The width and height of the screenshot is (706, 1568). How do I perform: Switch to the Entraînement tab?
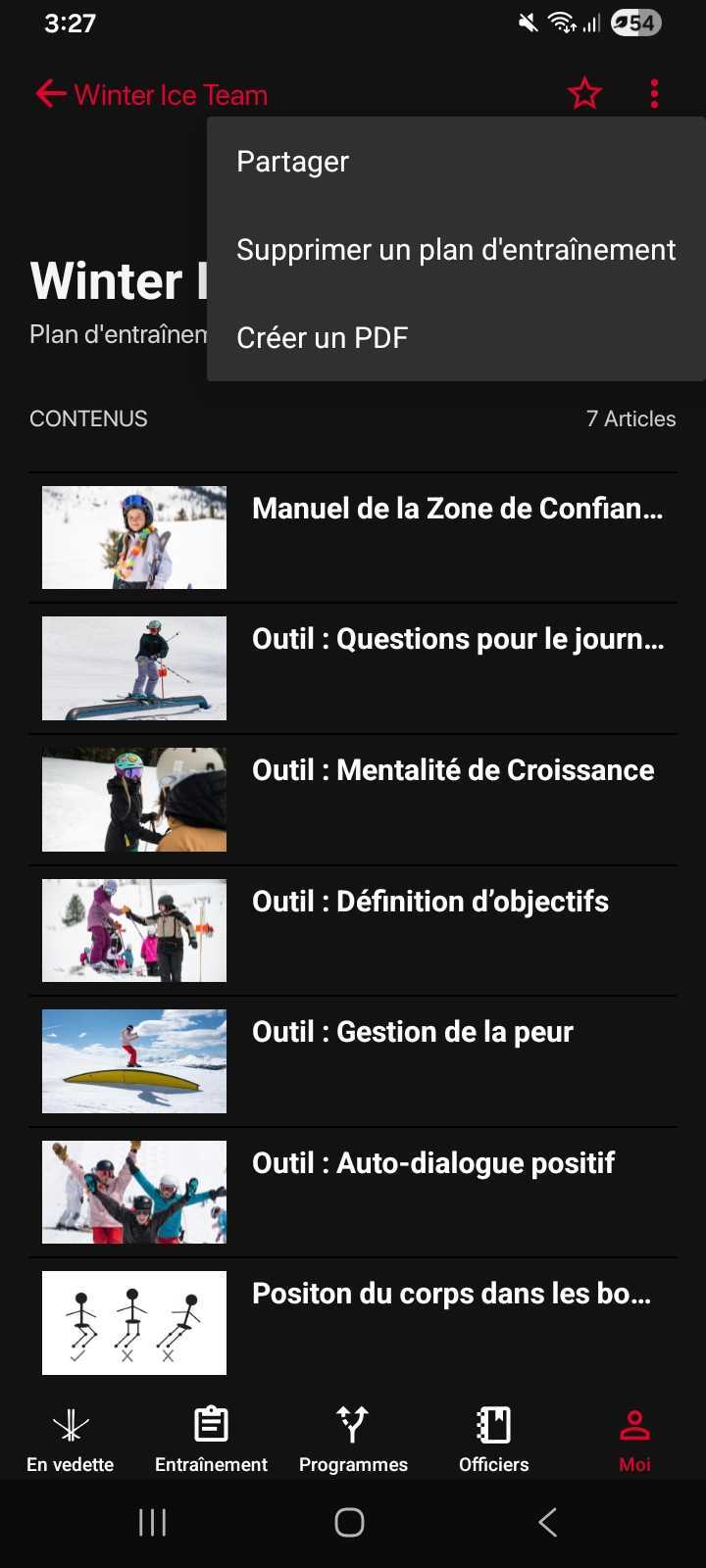pos(211,1439)
